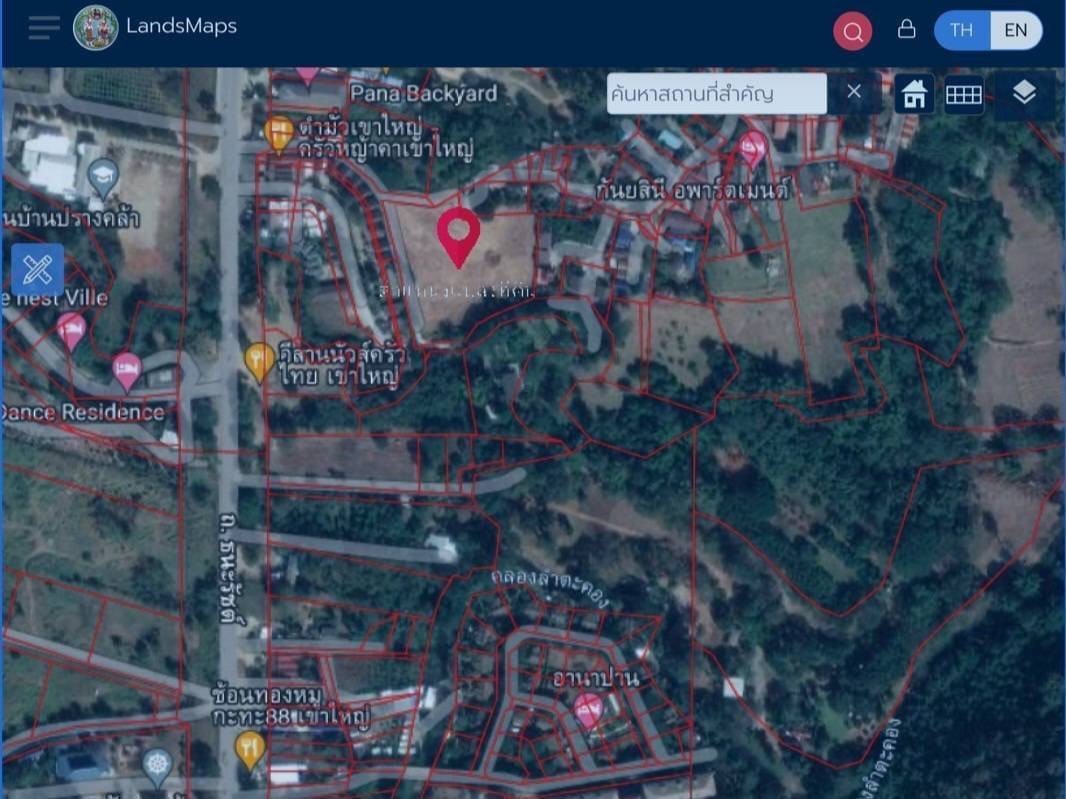Tap the ซ้อนทองหมูกะทะ88 restaurant marker

point(250,746)
